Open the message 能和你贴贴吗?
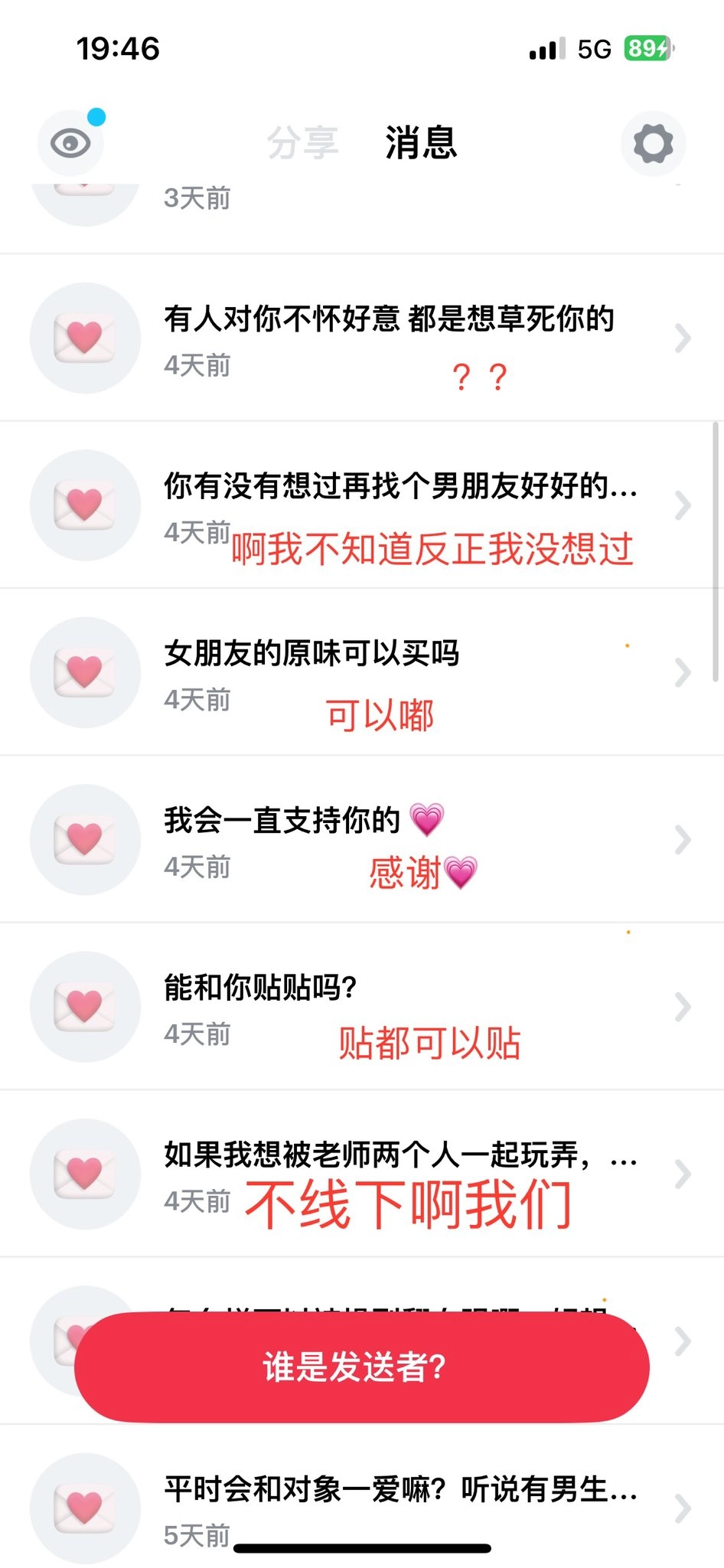The width and height of the screenshot is (724, 1568). (x=362, y=1007)
